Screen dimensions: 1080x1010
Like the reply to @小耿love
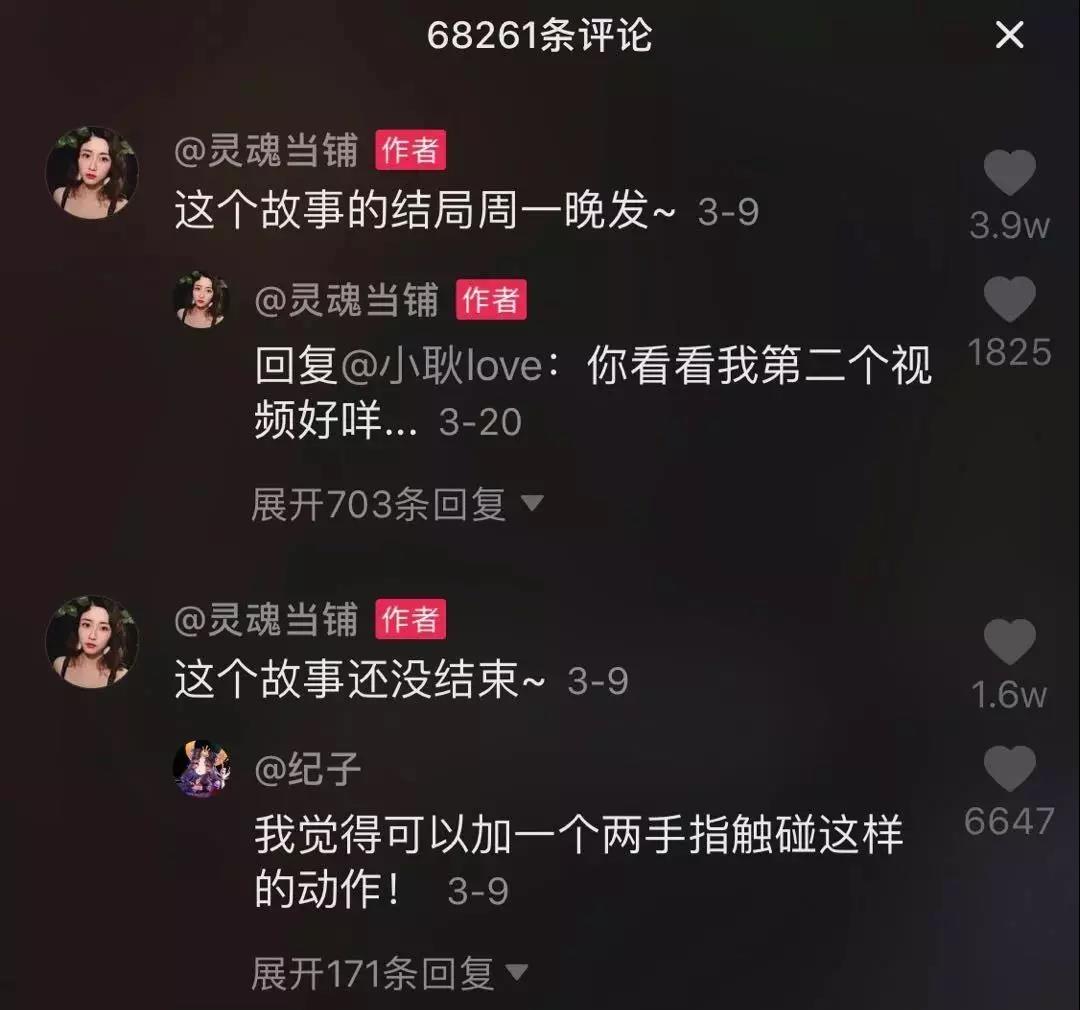point(1009,300)
